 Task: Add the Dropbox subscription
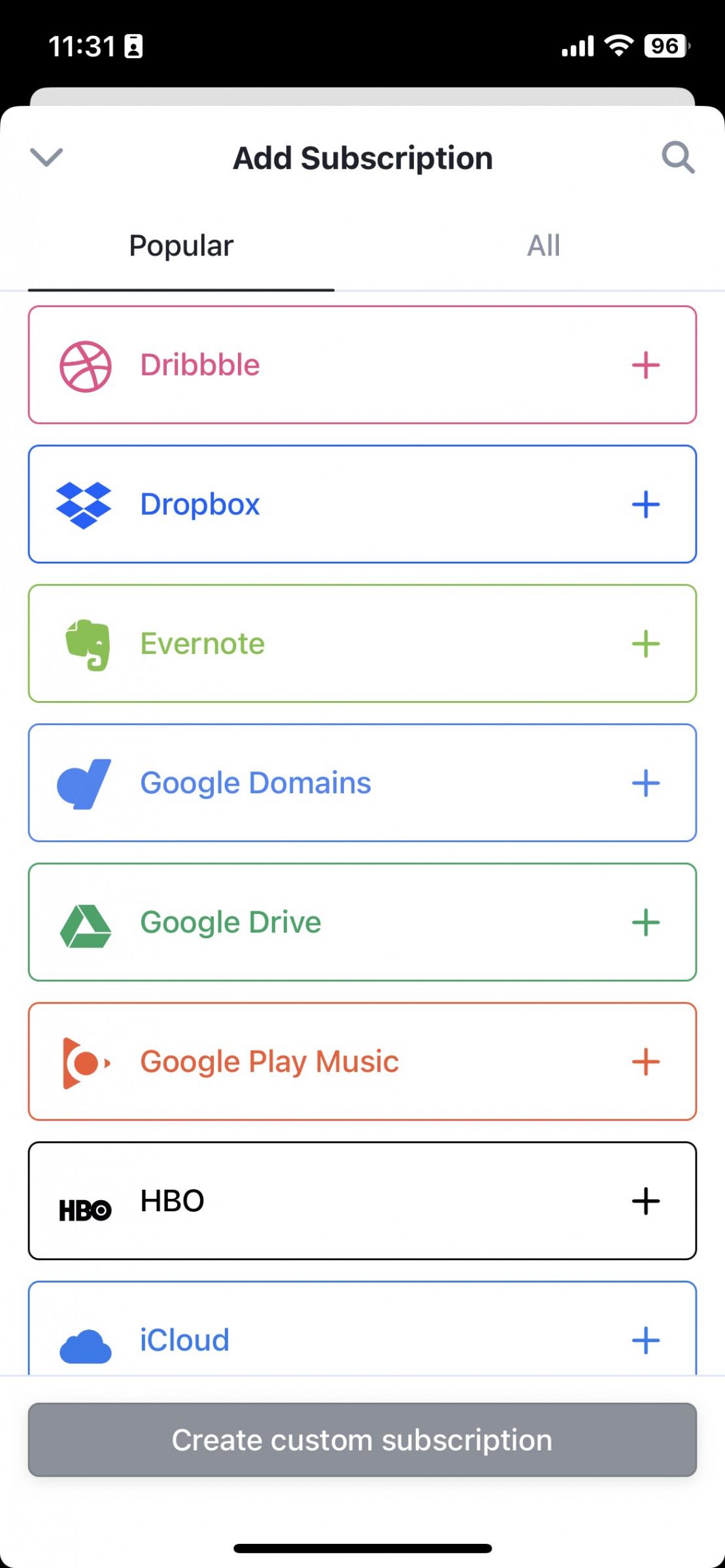[x=646, y=504]
